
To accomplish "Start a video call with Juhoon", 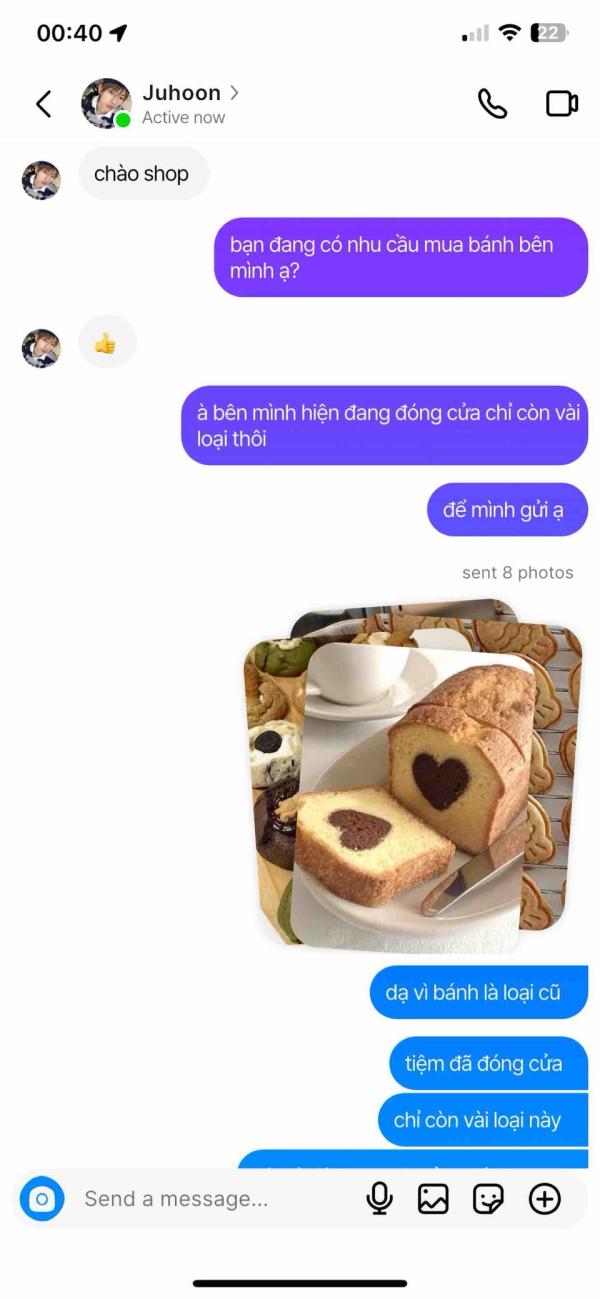I will (562, 104).
